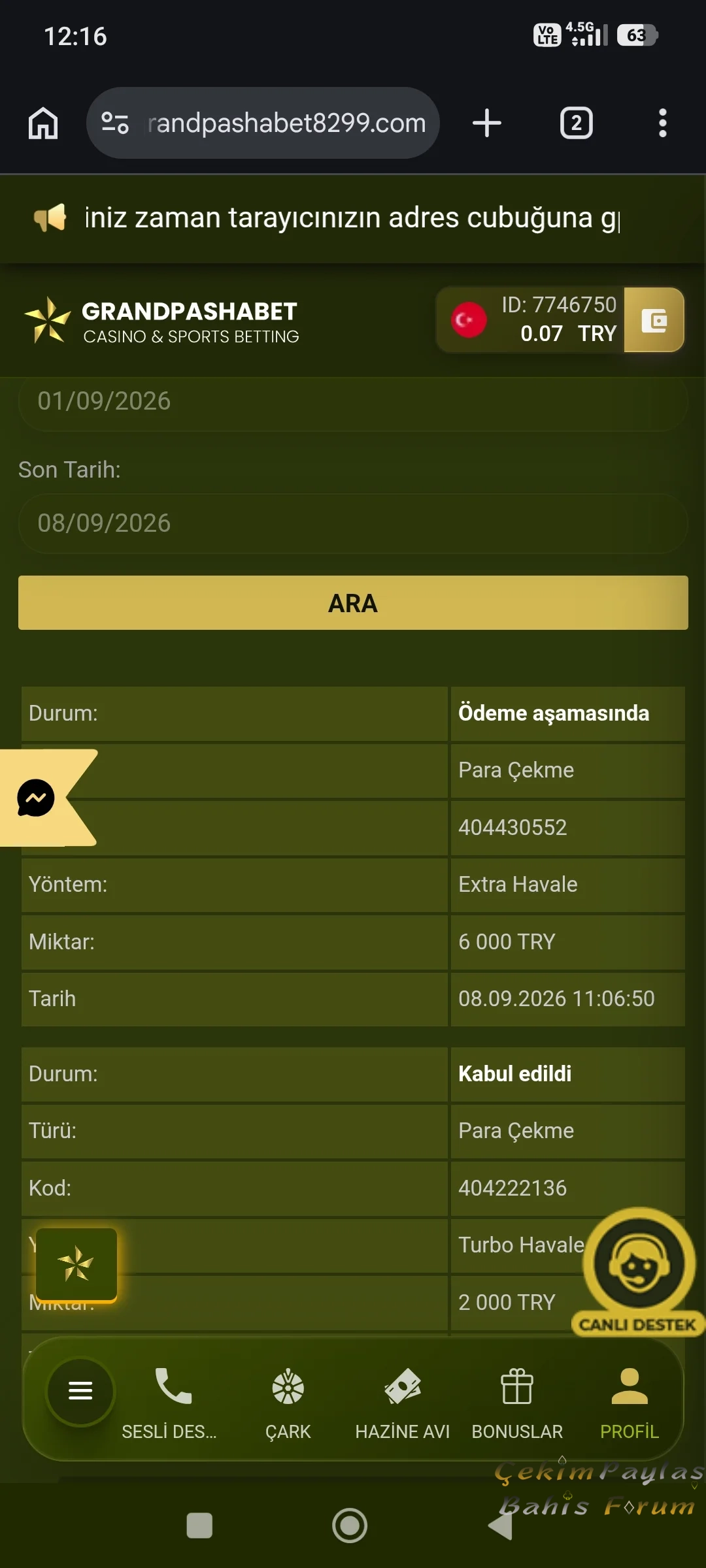Tap the system home button
Viewport: 706px width, 1568px height.
click(350, 1526)
